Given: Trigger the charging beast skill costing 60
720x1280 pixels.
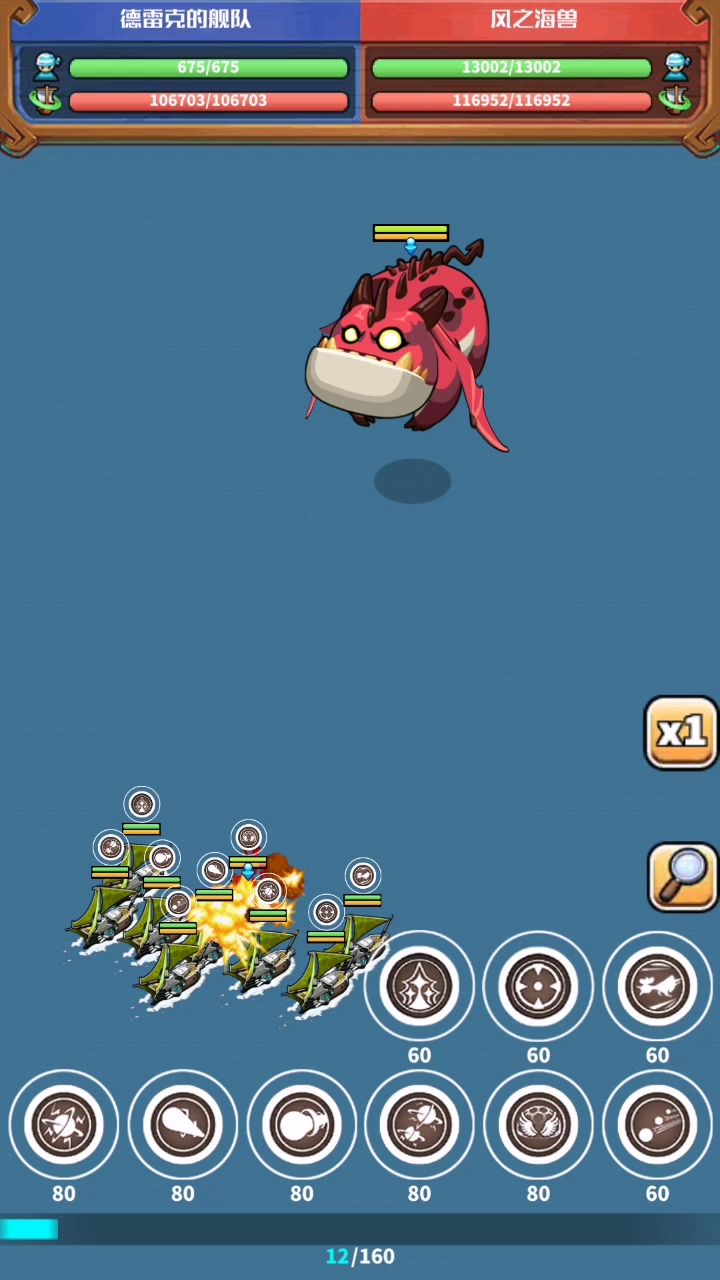Looking at the screenshot, I should tap(657, 987).
